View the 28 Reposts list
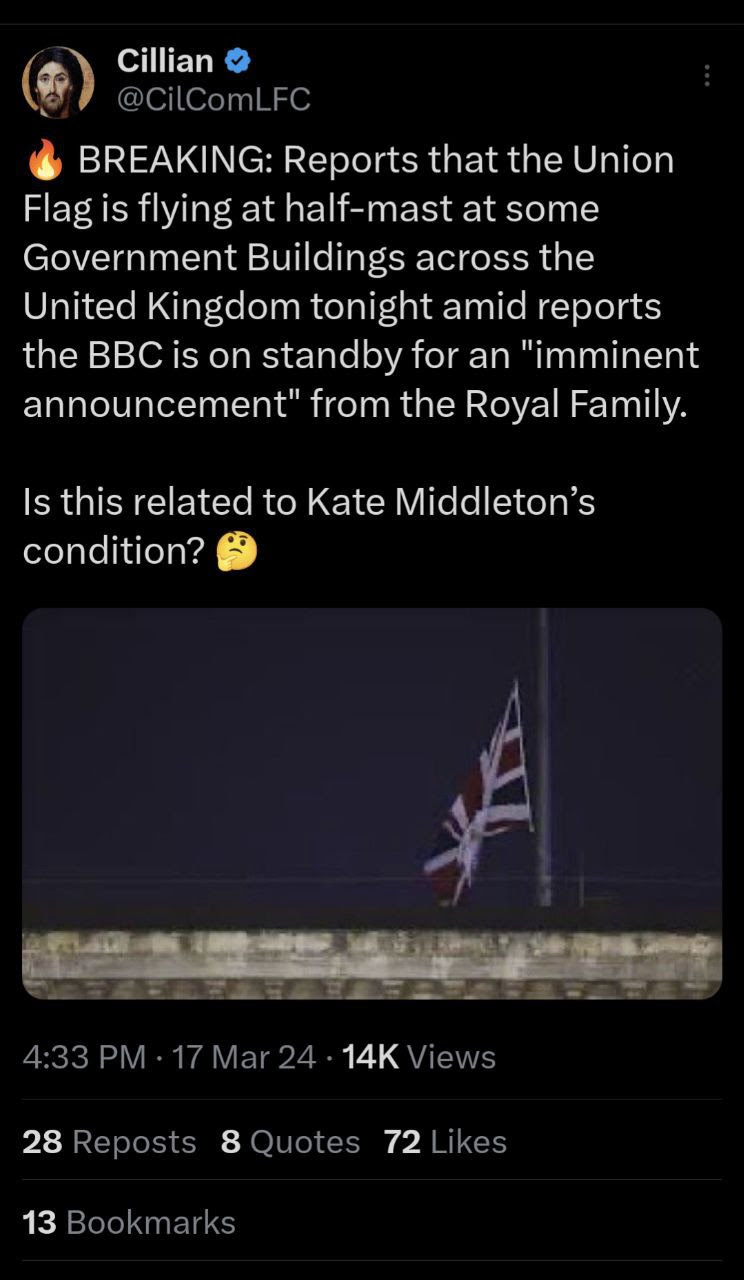The height and width of the screenshot is (1280, 744). [x=109, y=1141]
